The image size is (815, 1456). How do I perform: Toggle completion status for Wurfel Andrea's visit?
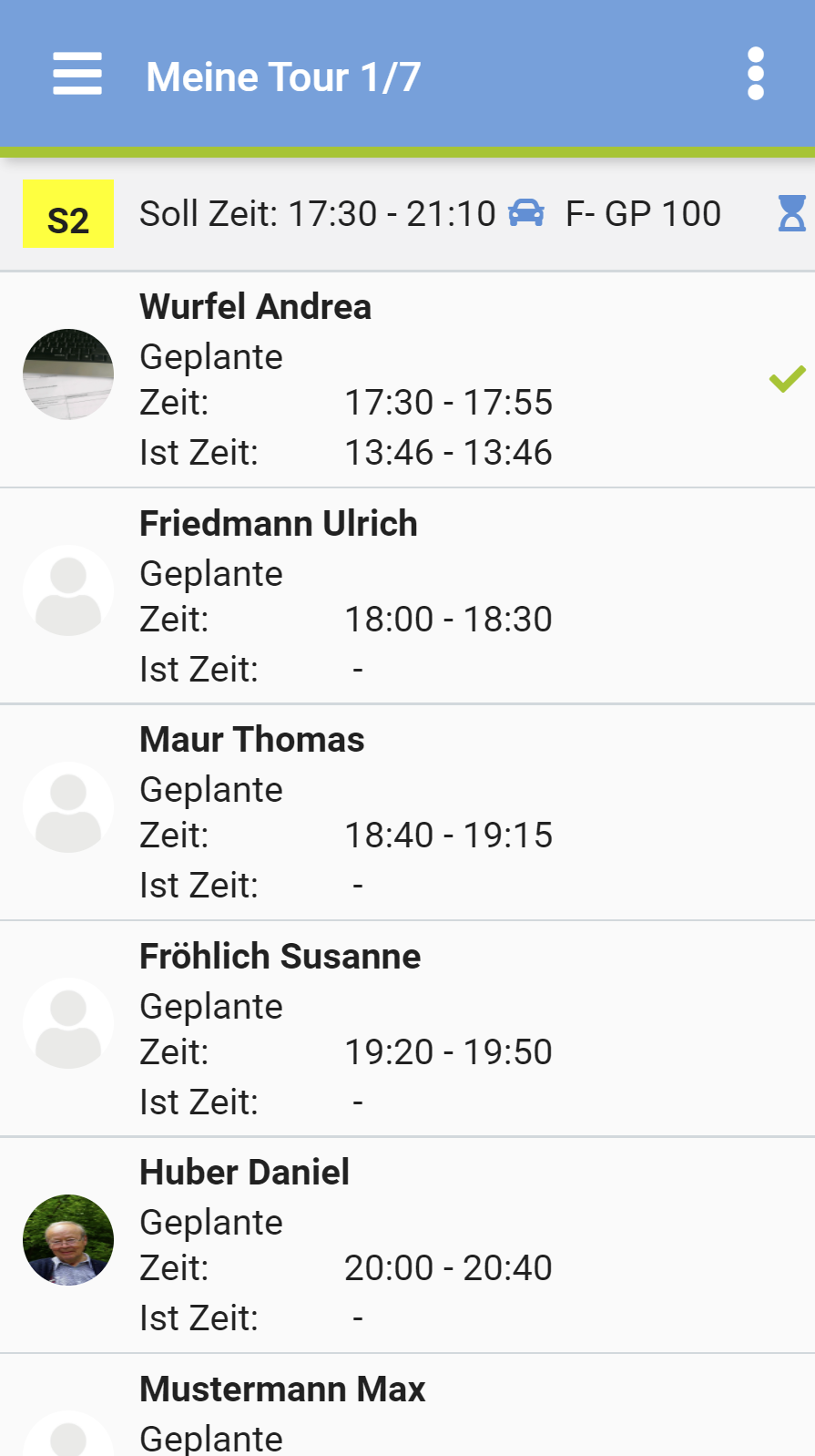(789, 380)
